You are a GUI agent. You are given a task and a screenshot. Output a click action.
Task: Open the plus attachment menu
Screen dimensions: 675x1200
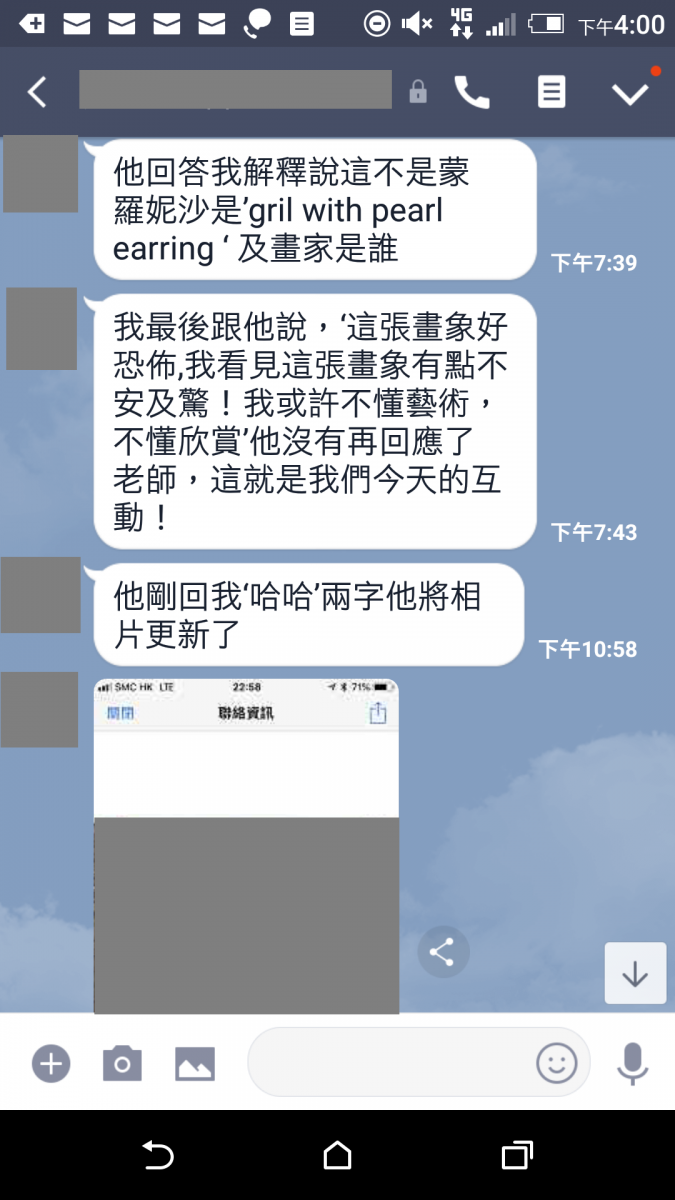(50, 1063)
